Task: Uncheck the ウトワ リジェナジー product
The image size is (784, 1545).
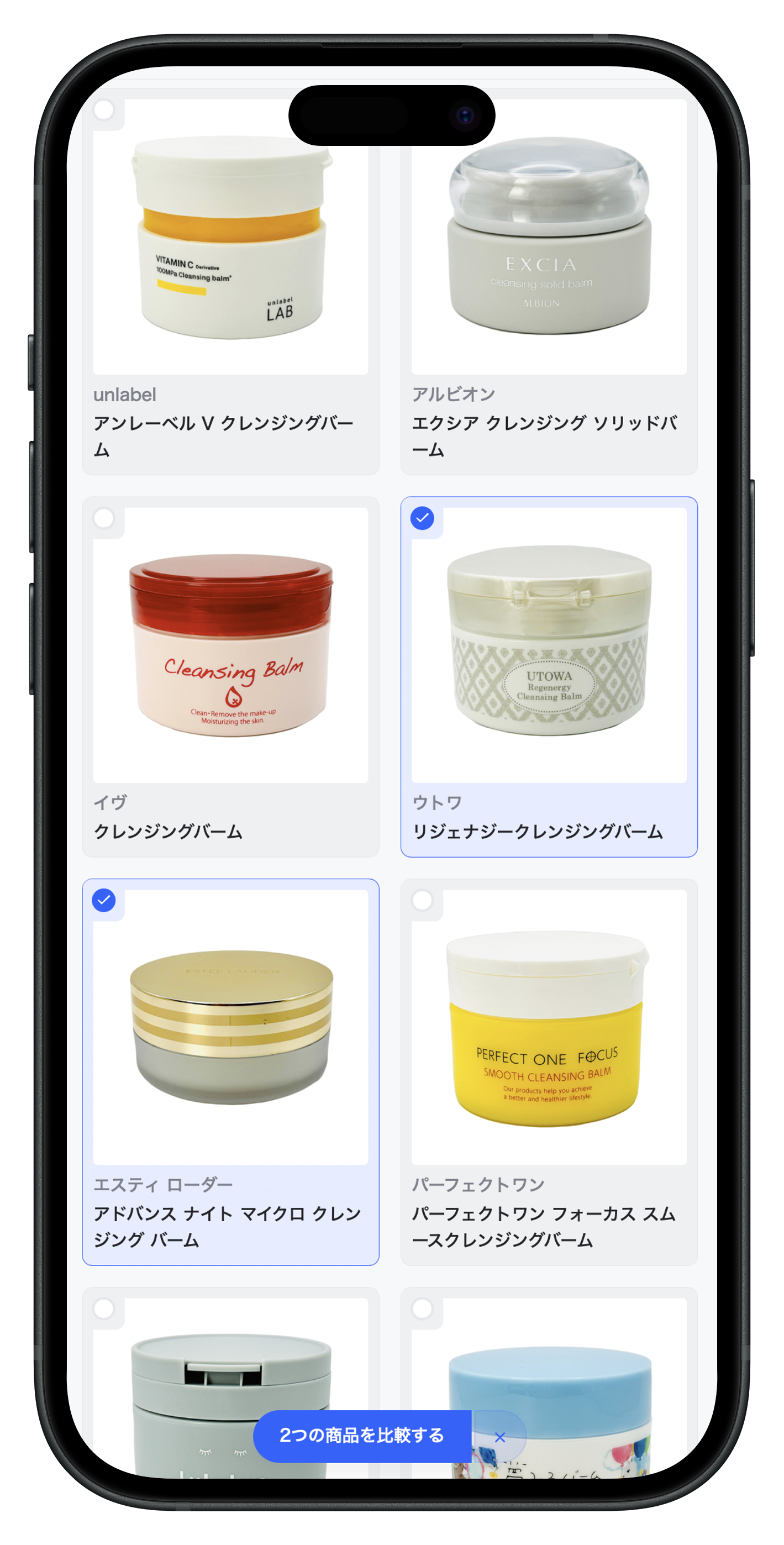Action: tap(422, 518)
